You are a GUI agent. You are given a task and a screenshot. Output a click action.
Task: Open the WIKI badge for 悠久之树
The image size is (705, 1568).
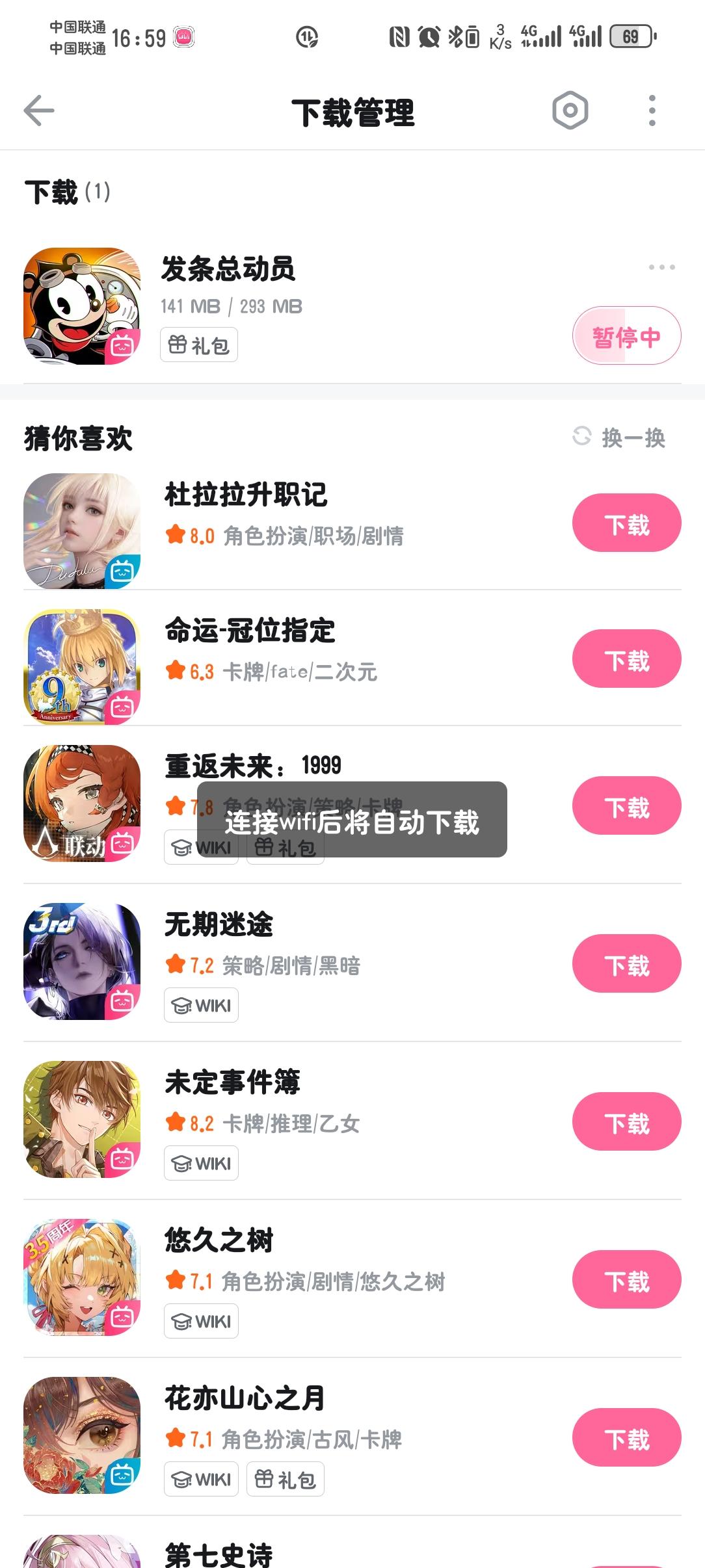201,1321
